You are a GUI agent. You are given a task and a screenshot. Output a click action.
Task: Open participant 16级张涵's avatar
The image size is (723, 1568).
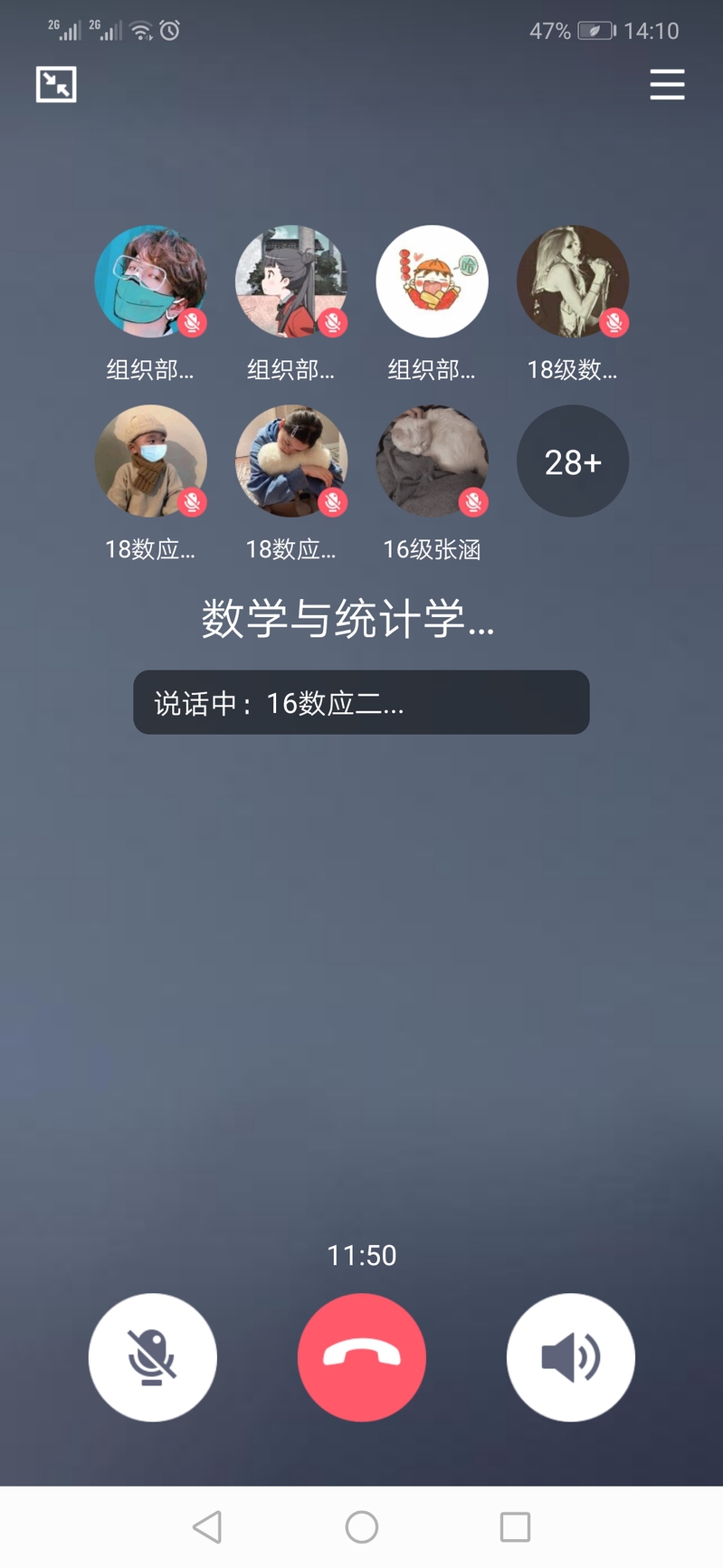point(432,461)
